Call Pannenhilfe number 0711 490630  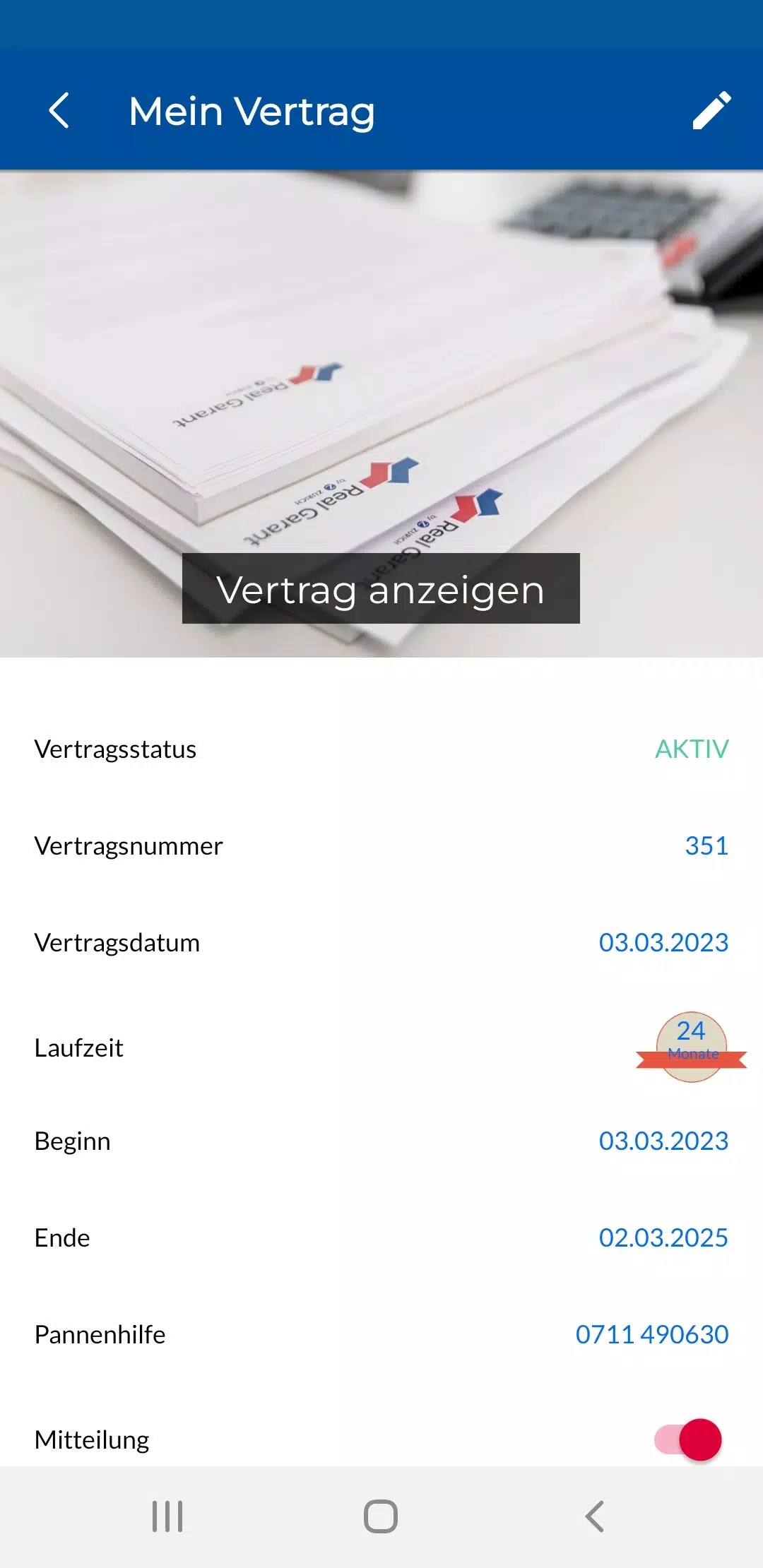[651, 1334]
